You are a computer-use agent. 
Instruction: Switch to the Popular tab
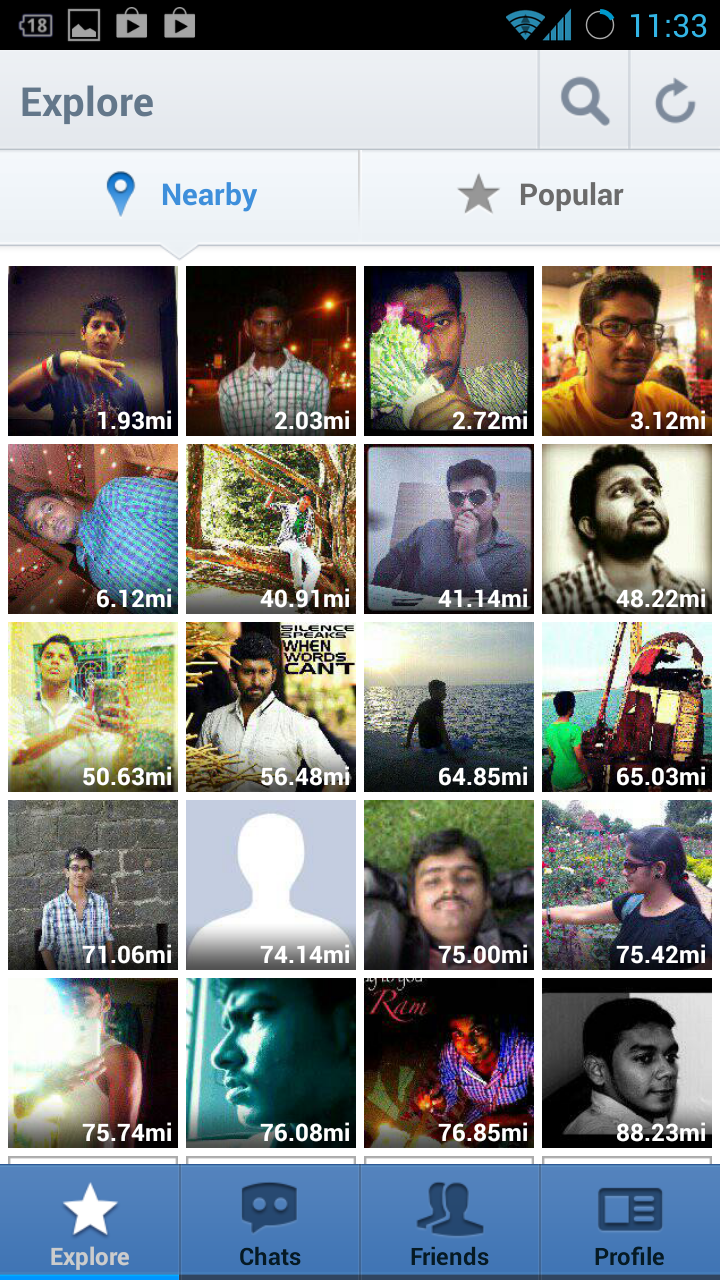(540, 195)
